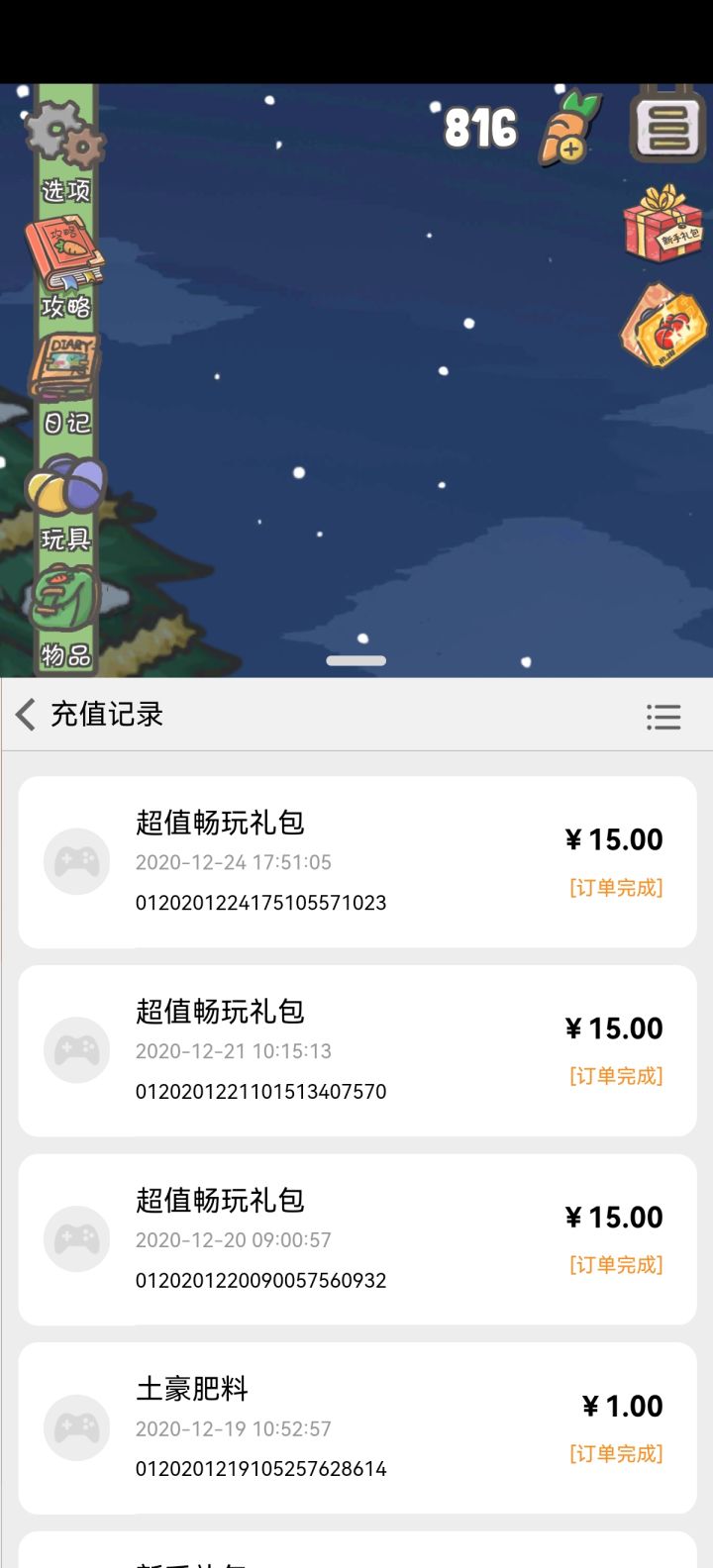This screenshot has width=713, height=1568.
Task: Open the 物品 backpack items
Action: click(x=65, y=604)
